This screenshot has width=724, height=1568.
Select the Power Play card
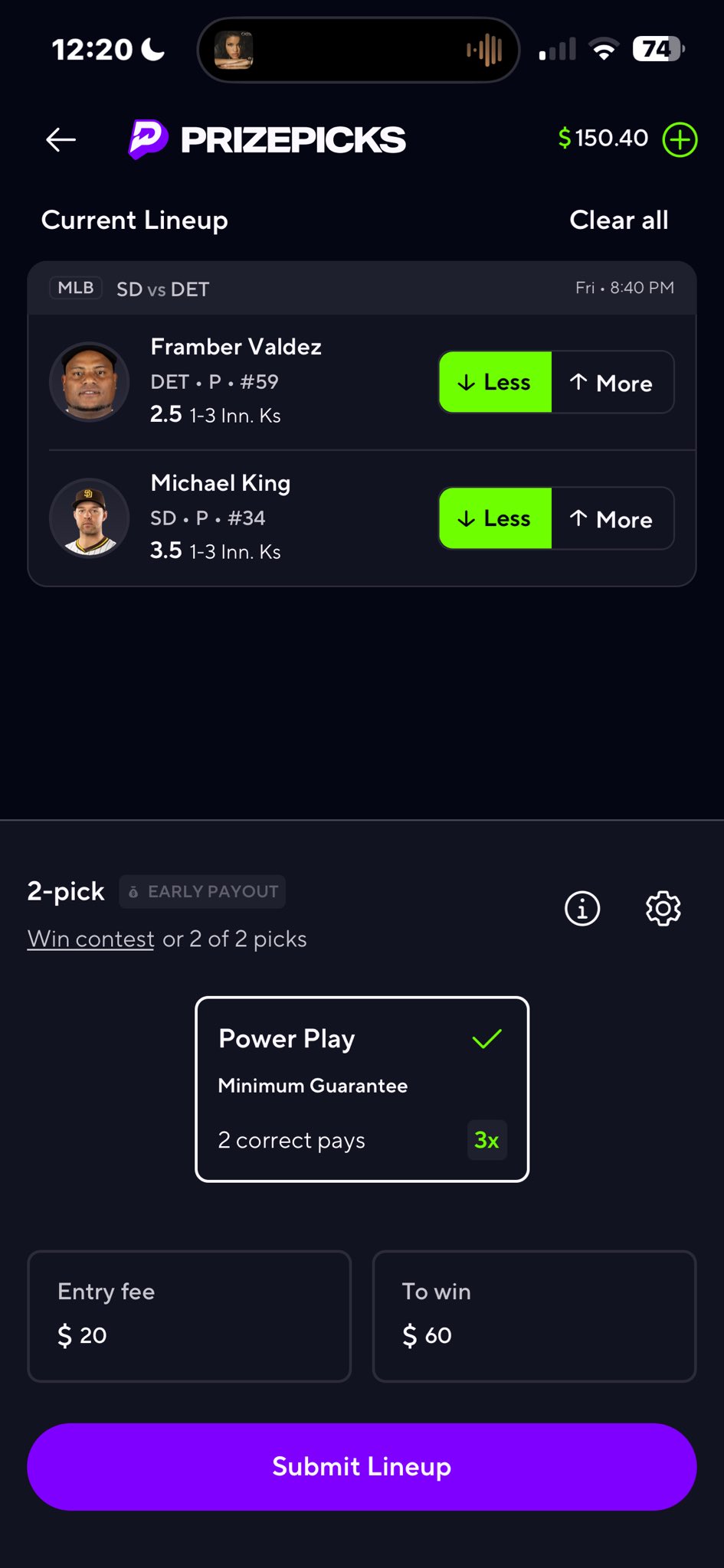click(x=362, y=1089)
